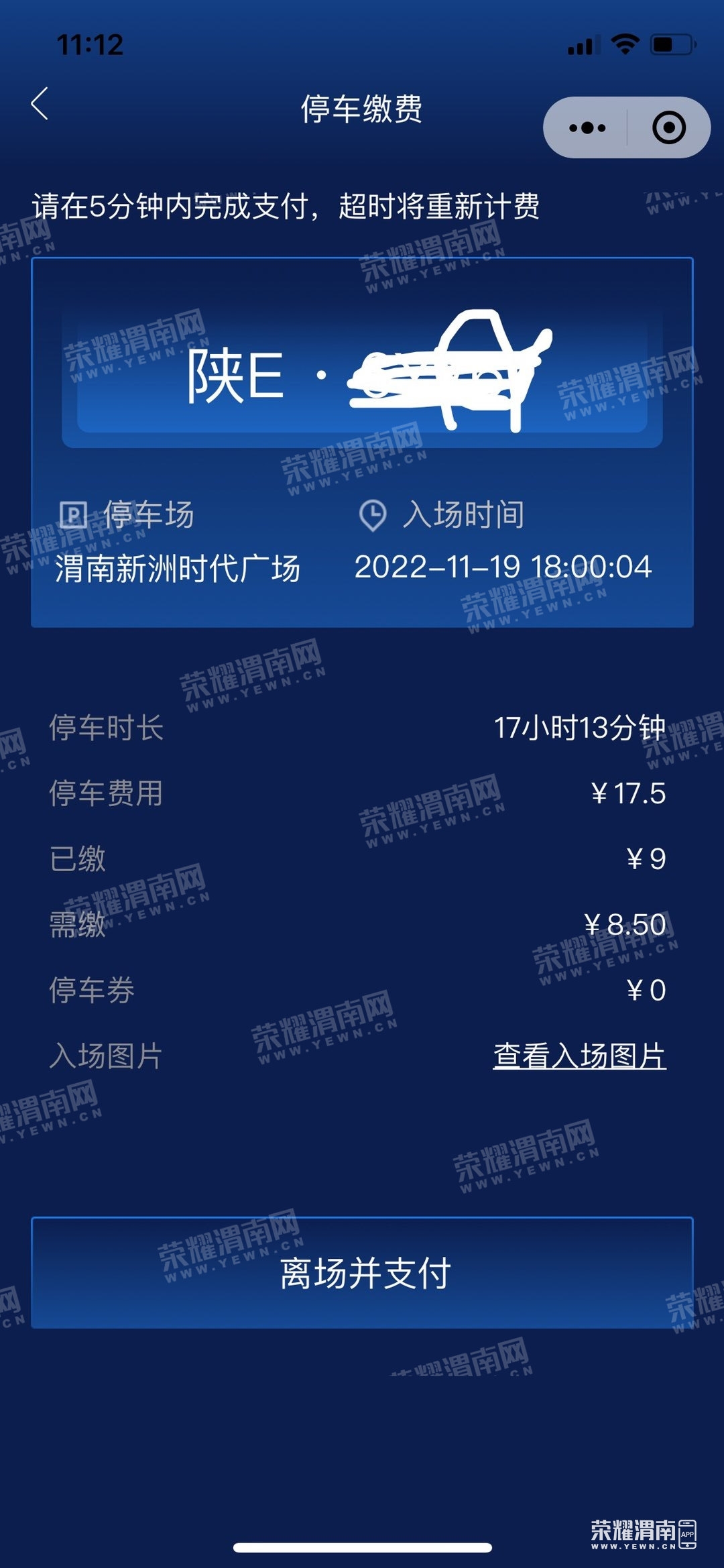Open the mini program three-dot menu
The width and height of the screenshot is (724, 1568).
(x=587, y=127)
